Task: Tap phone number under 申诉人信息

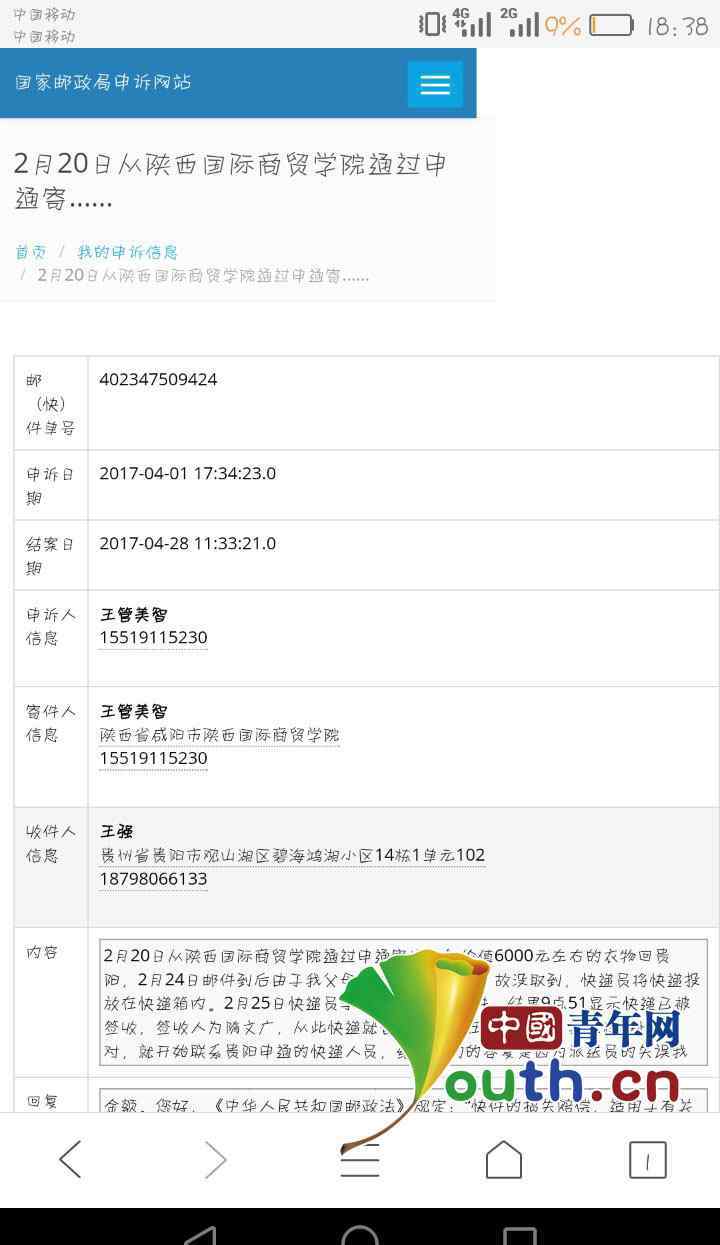Action: tap(153, 638)
